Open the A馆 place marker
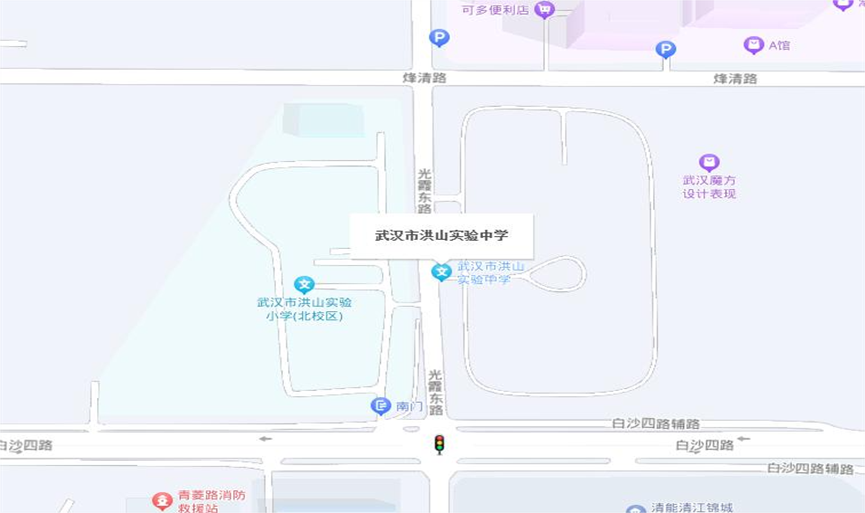Viewport: 865px width, 513px height. (x=754, y=45)
